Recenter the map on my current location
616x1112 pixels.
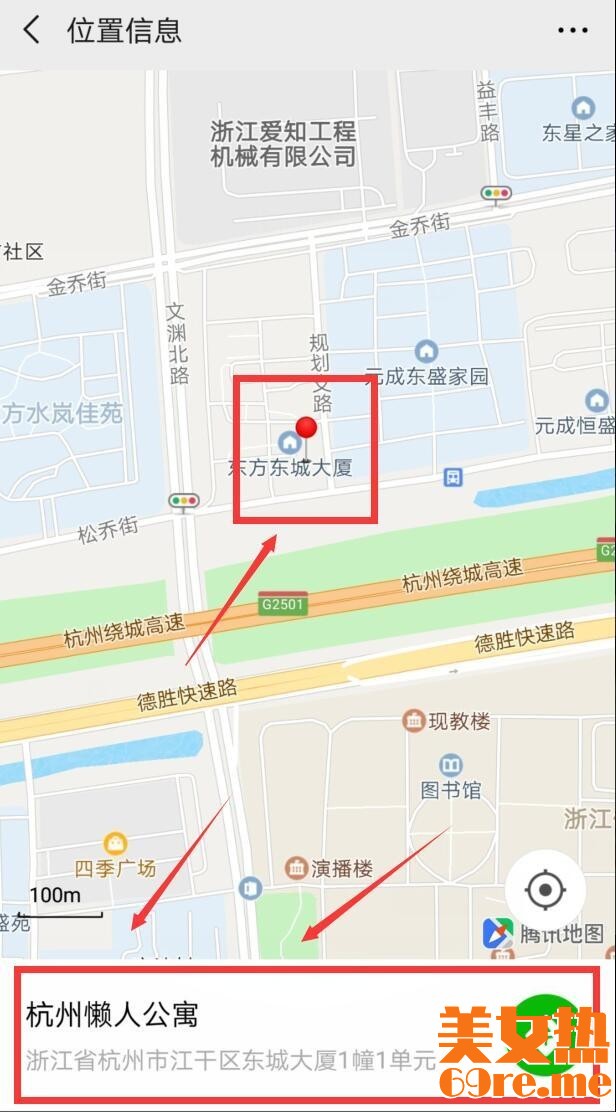pyautogui.click(x=545, y=889)
